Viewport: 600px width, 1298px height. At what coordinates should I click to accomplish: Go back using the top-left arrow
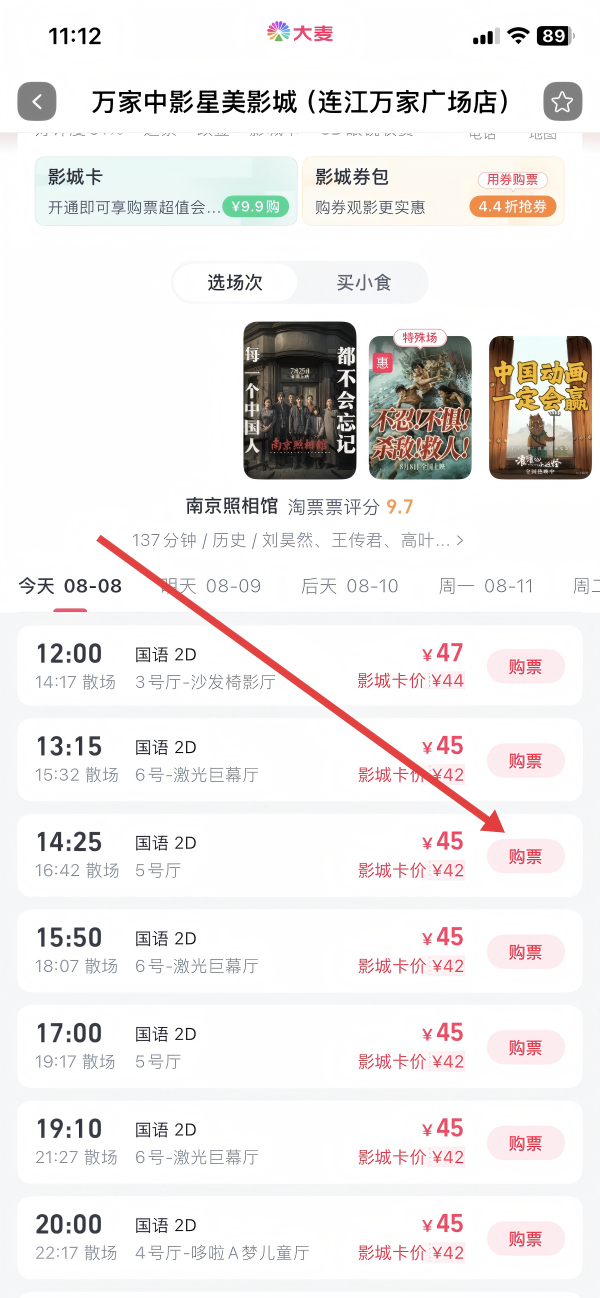[x=37, y=101]
